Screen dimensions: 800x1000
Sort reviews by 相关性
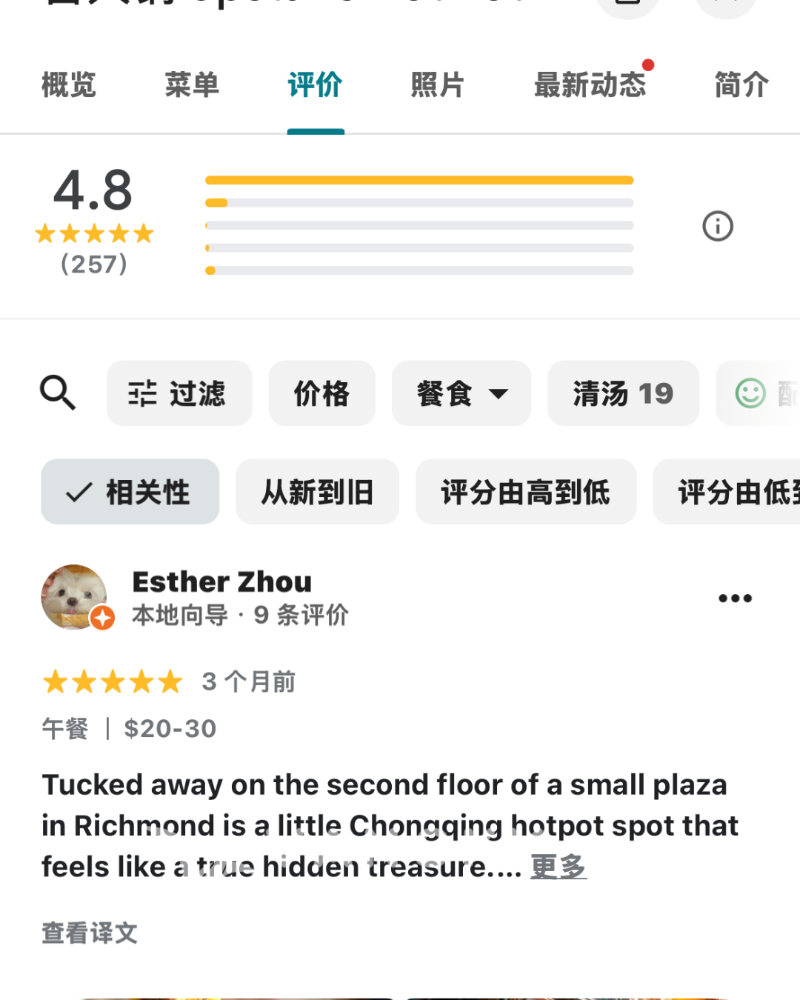(130, 492)
